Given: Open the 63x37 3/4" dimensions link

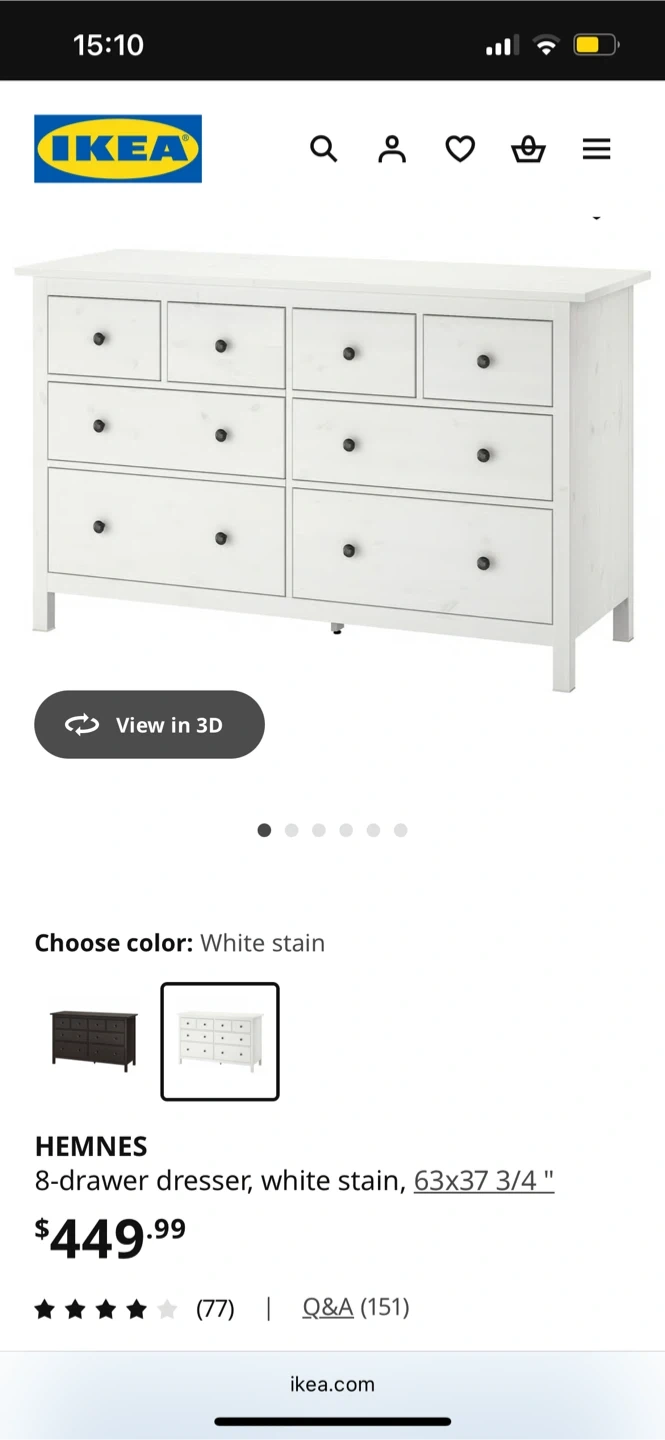Looking at the screenshot, I should [483, 1181].
